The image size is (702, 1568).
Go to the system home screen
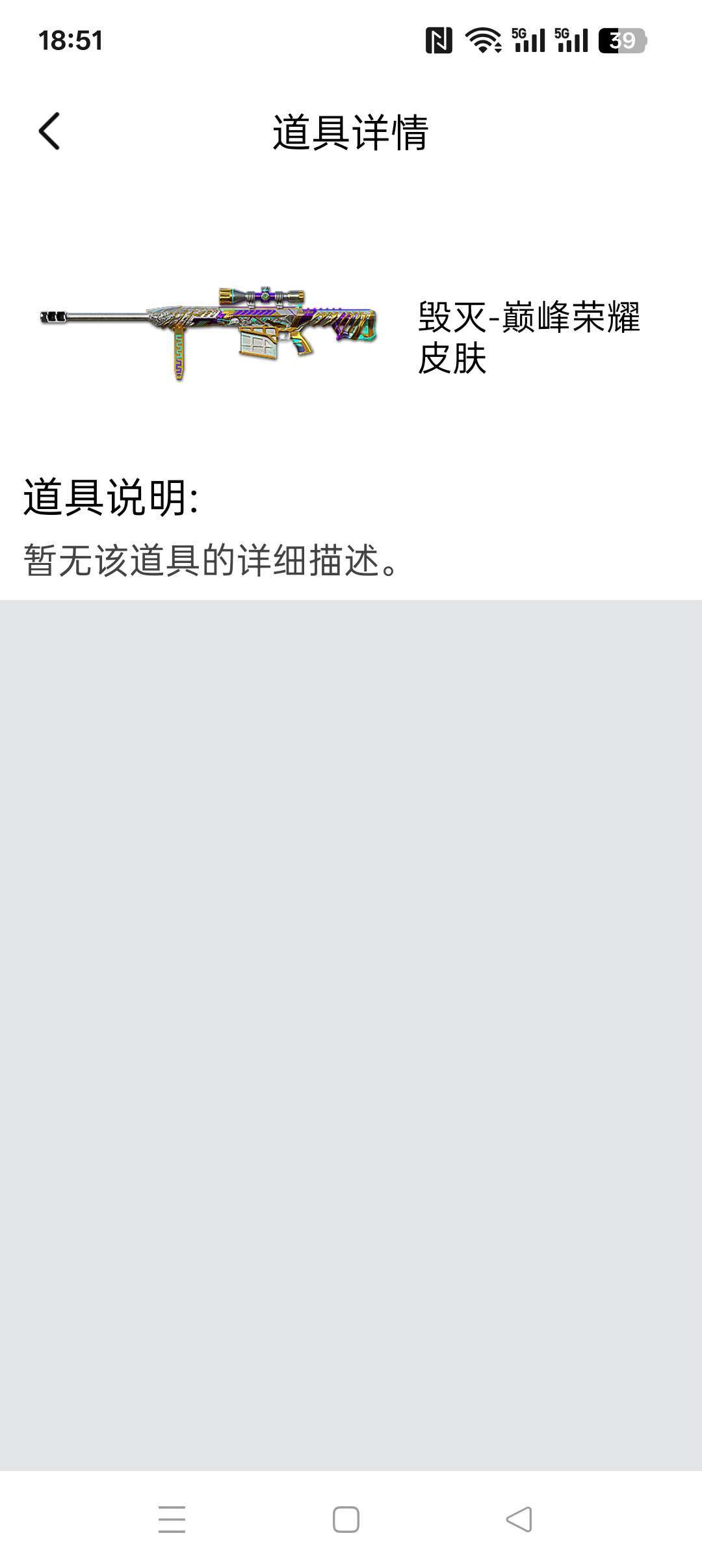346,1519
